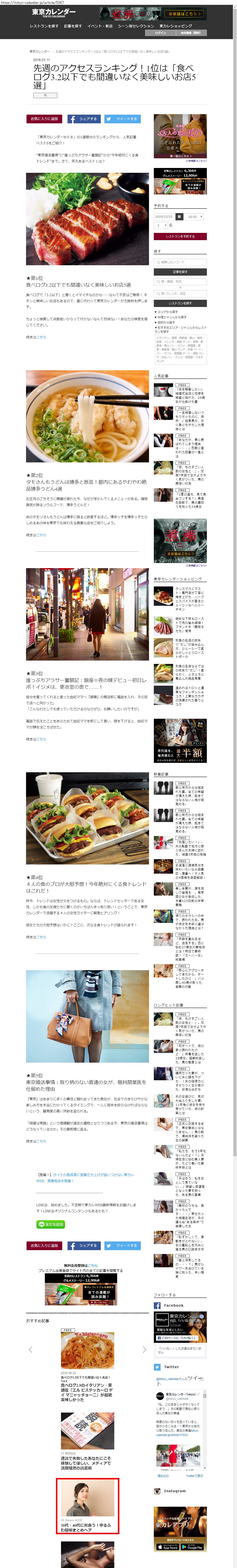Tap the ログイン button in the header
The width and height of the screenshot is (237, 1568).
pyautogui.click(x=160, y=33)
